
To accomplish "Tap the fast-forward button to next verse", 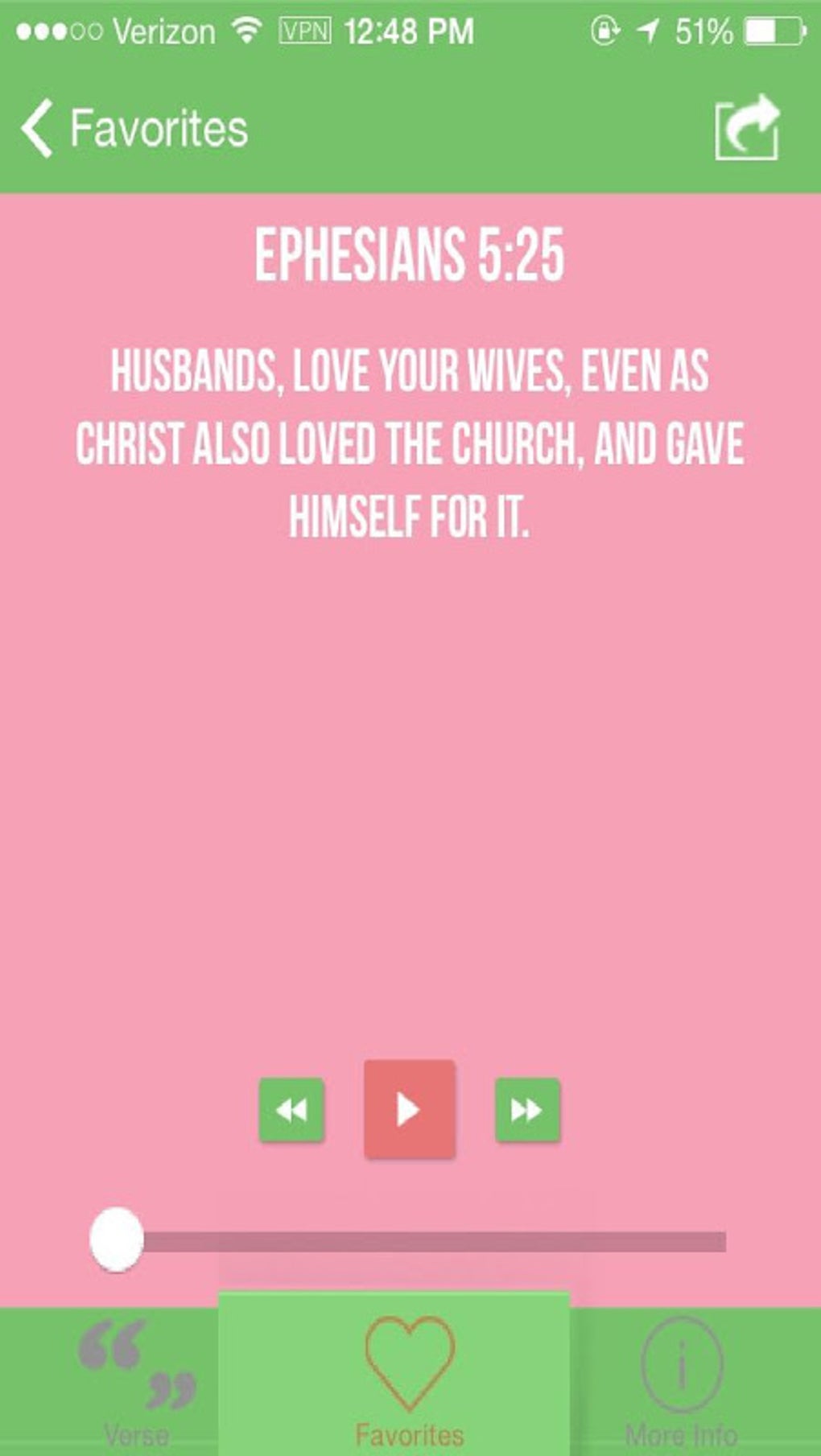I will coord(529,1109).
